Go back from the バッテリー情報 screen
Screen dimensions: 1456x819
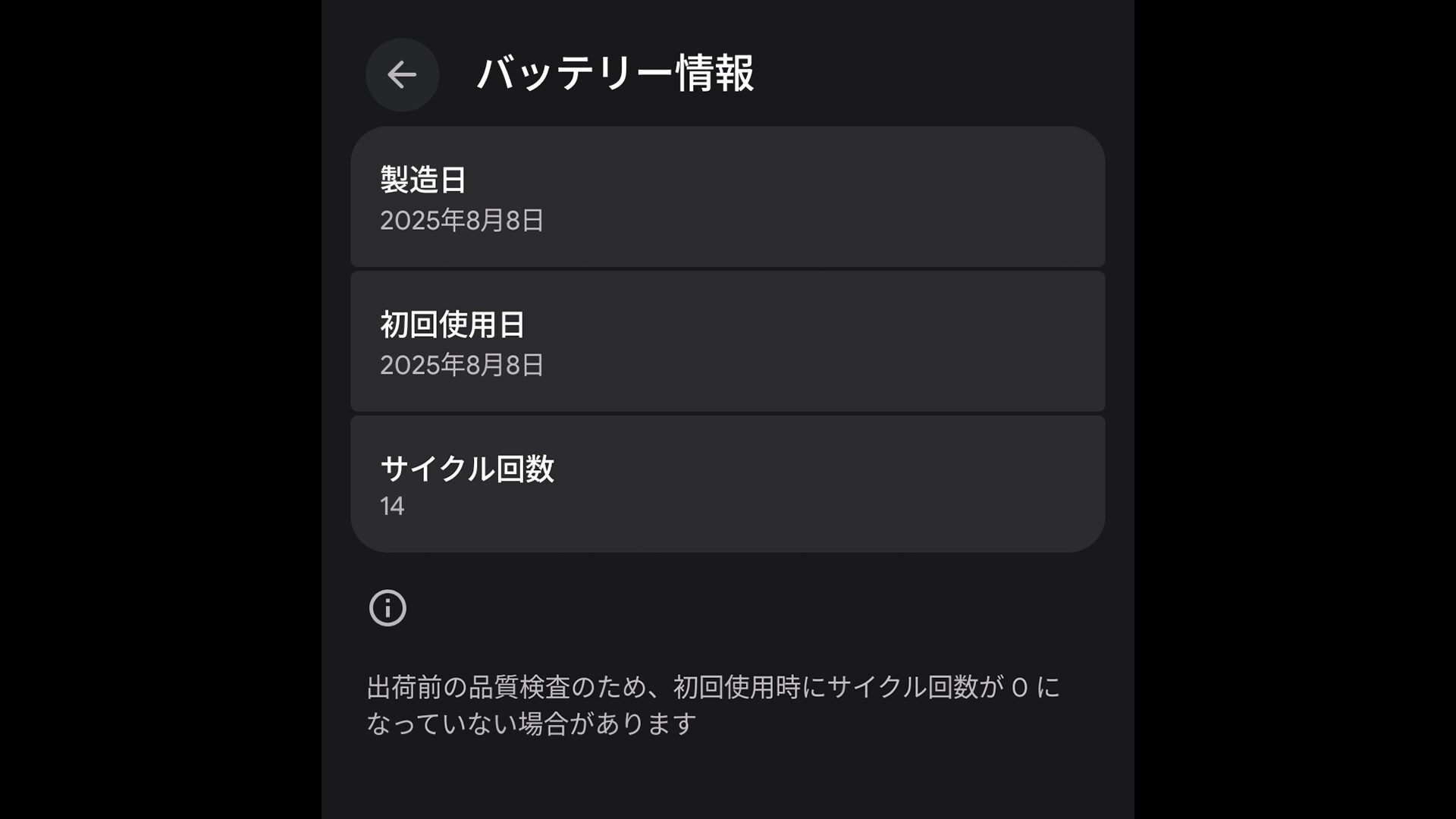pos(402,74)
